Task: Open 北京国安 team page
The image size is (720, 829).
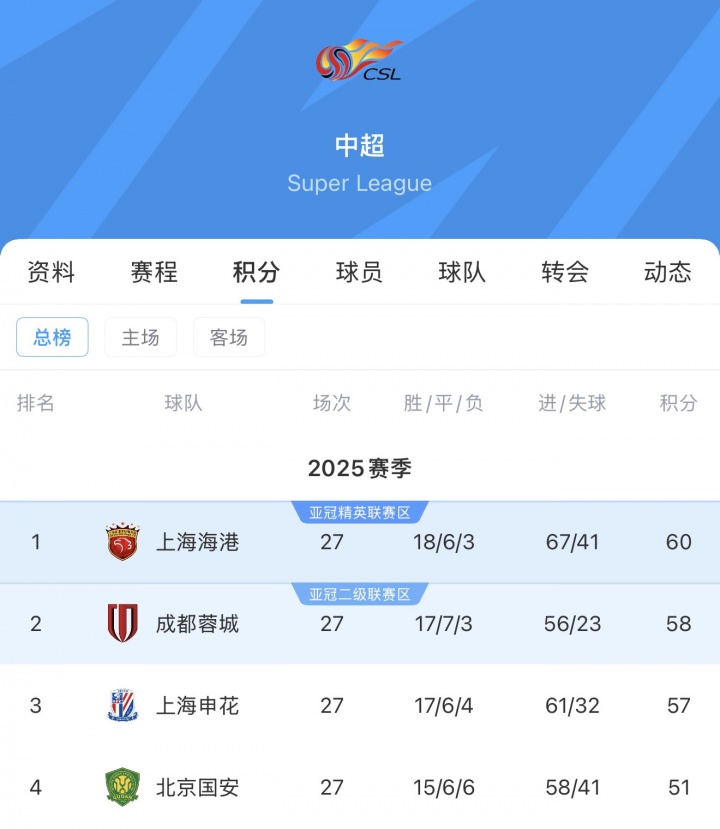Action: (x=198, y=788)
